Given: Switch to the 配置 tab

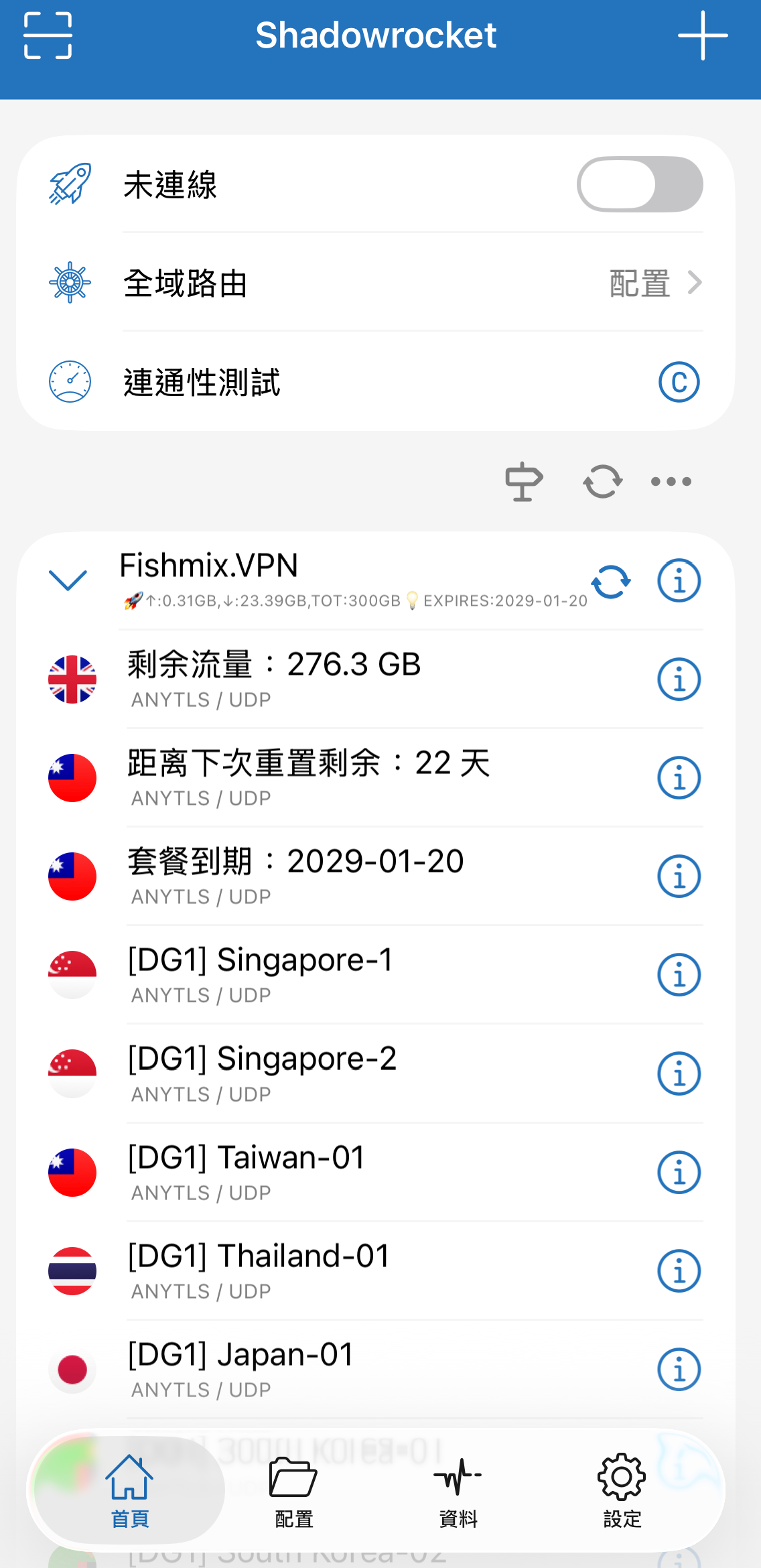Looking at the screenshot, I should click(293, 1492).
